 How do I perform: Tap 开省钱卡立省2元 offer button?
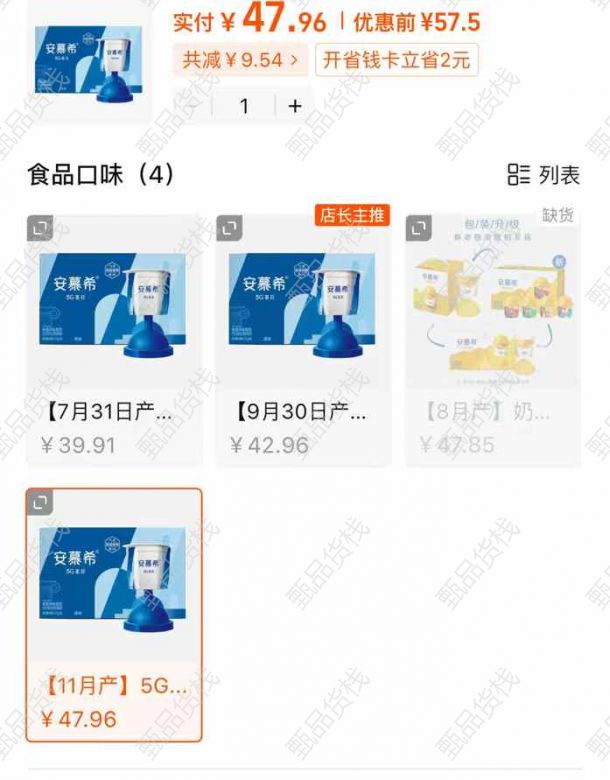click(397, 60)
